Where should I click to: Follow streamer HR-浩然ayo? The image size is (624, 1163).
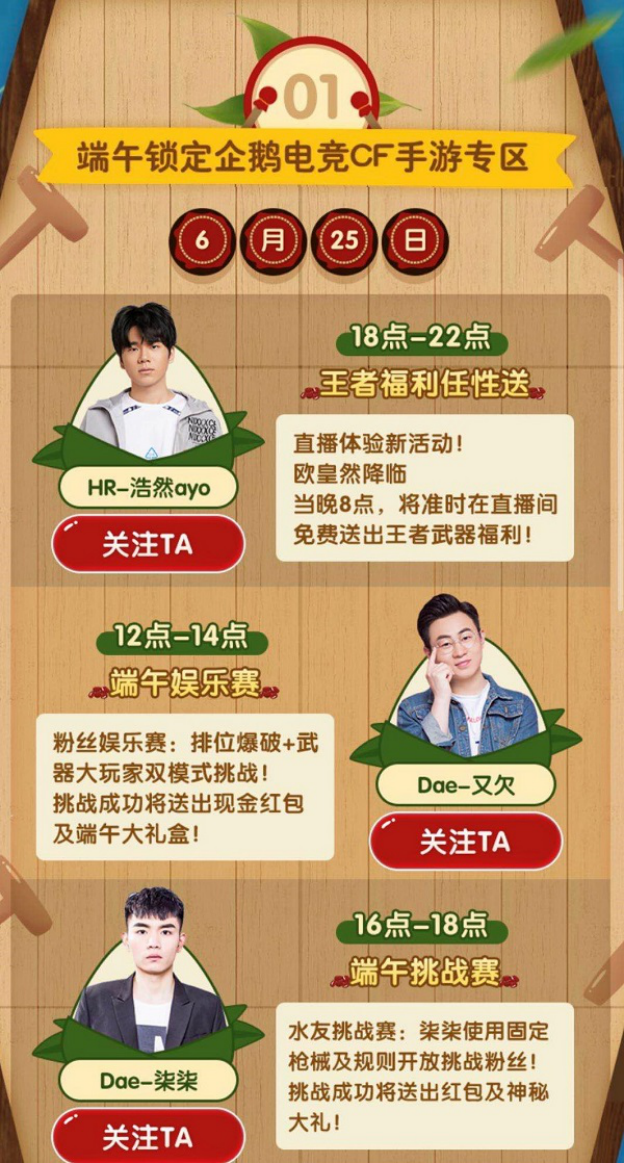pyautogui.click(x=148, y=544)
